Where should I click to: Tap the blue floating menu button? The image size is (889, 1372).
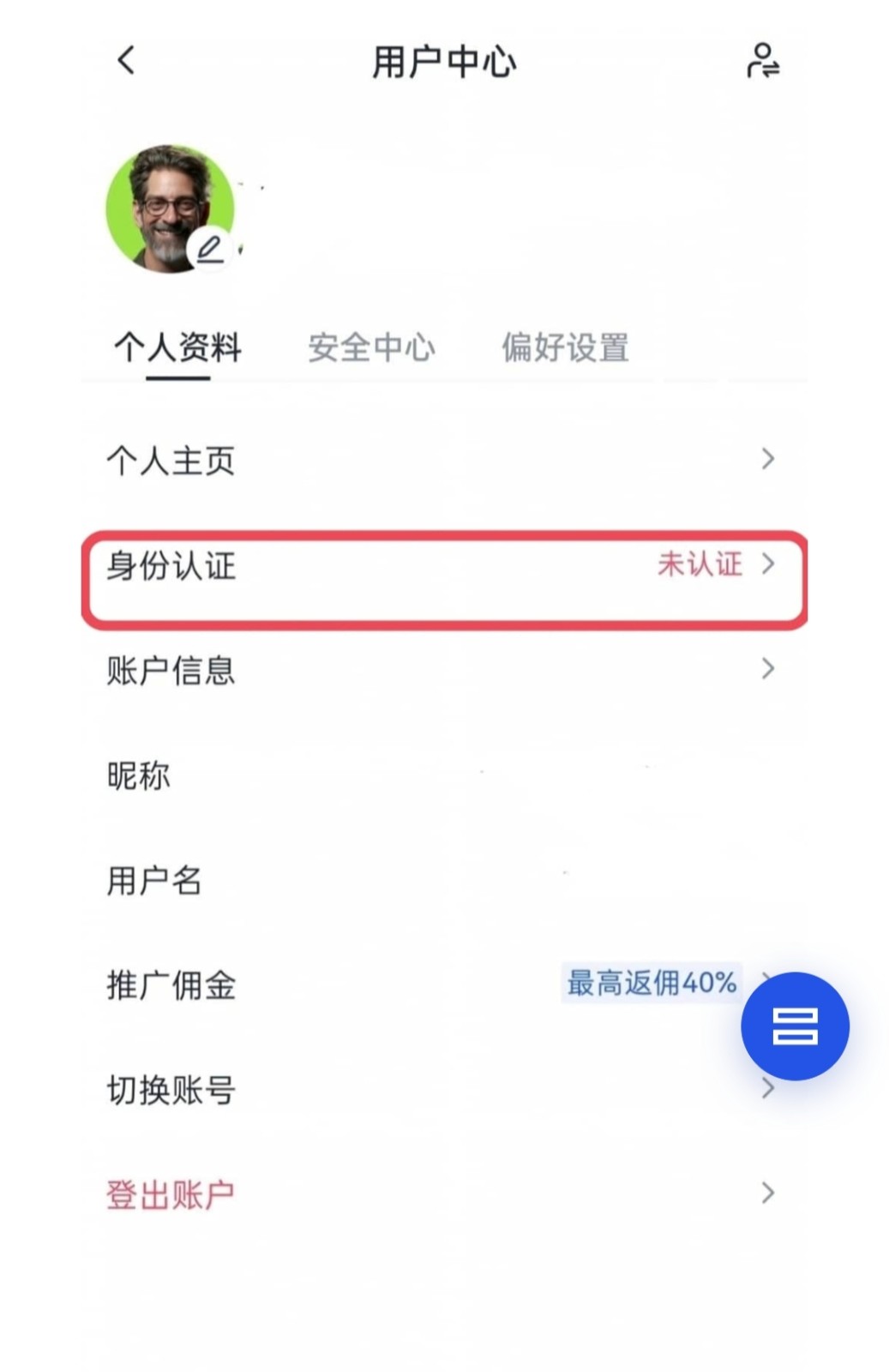pos(795,1026)
